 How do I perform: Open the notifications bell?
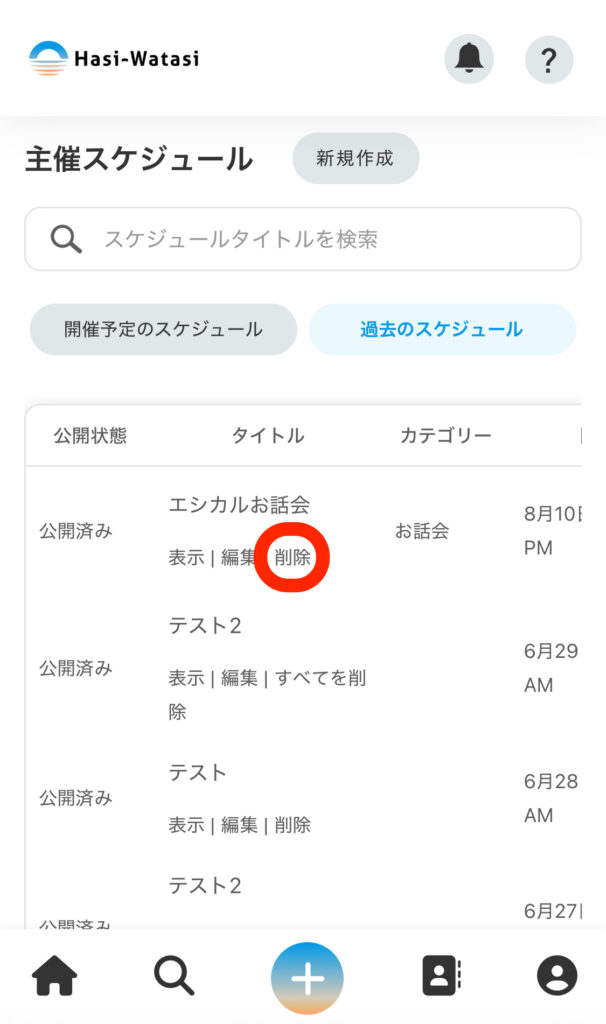pos(469,60)
